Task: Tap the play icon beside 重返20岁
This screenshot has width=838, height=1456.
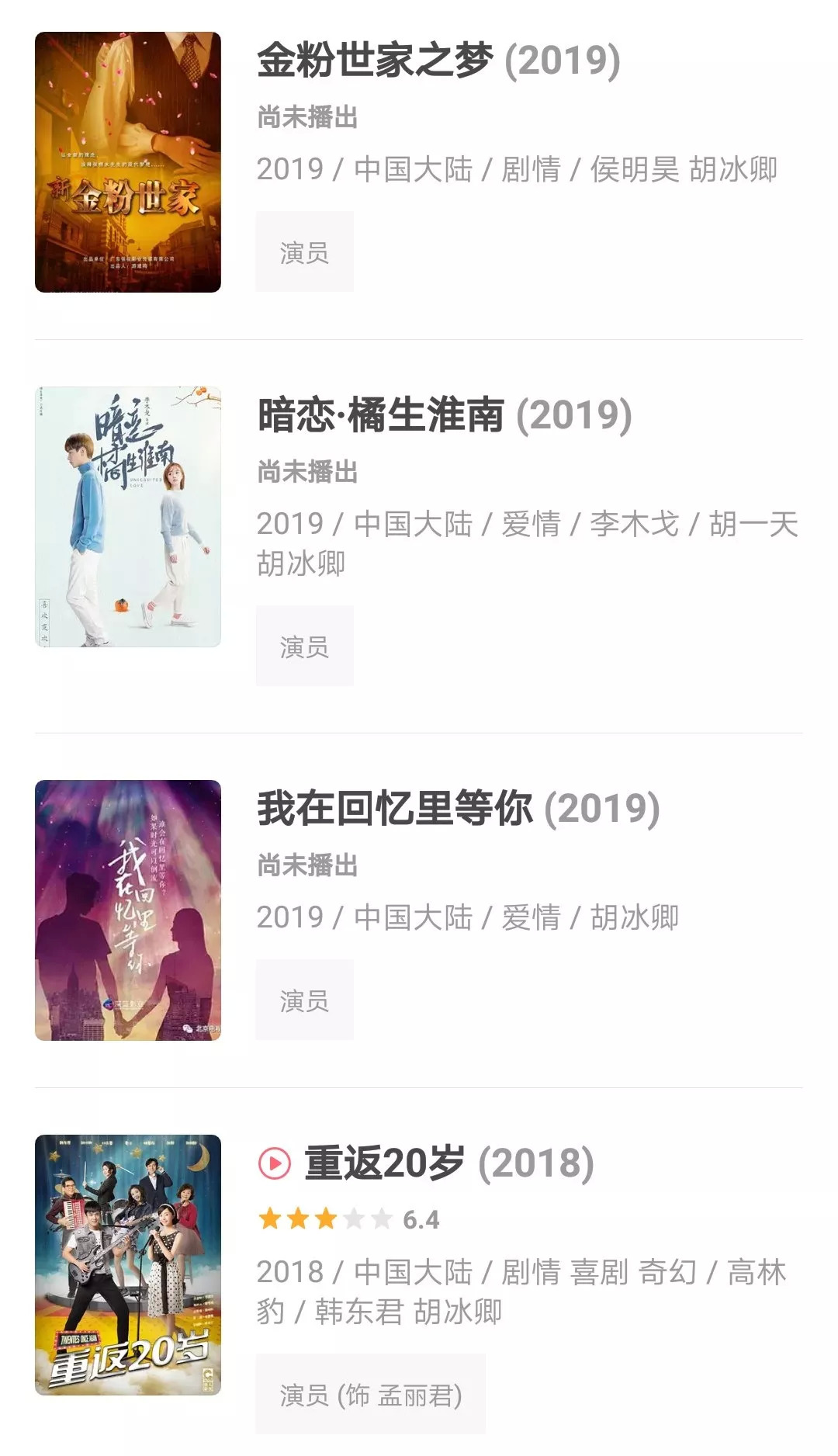Action: (274, 1163)
